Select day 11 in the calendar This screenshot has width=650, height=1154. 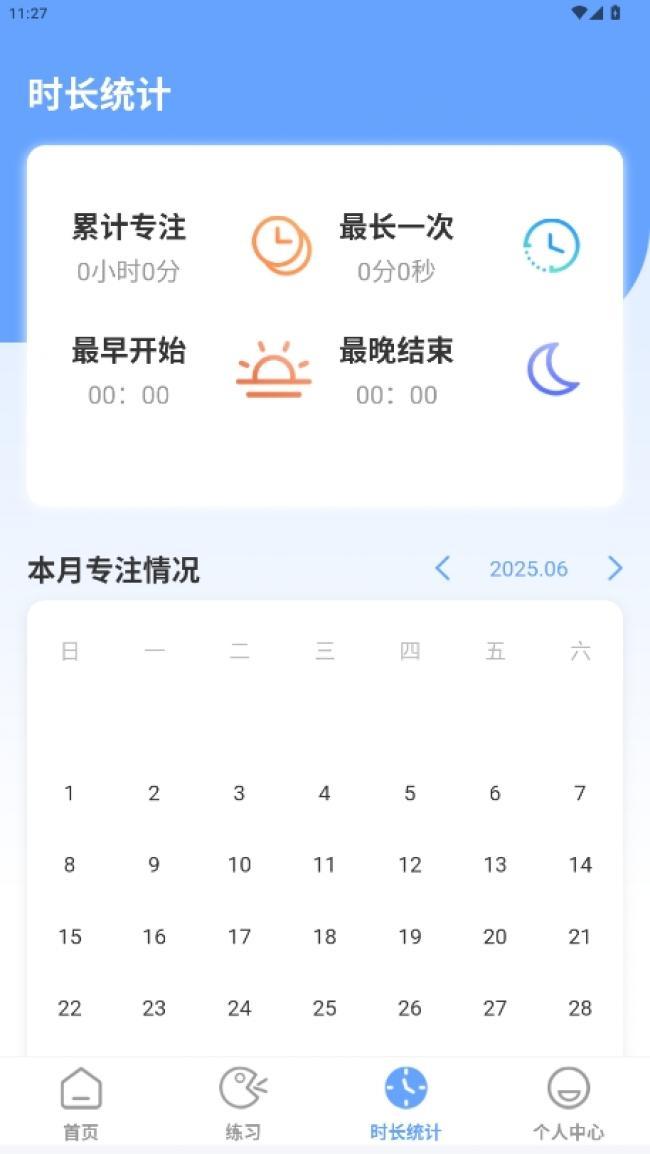click(325, 865)
